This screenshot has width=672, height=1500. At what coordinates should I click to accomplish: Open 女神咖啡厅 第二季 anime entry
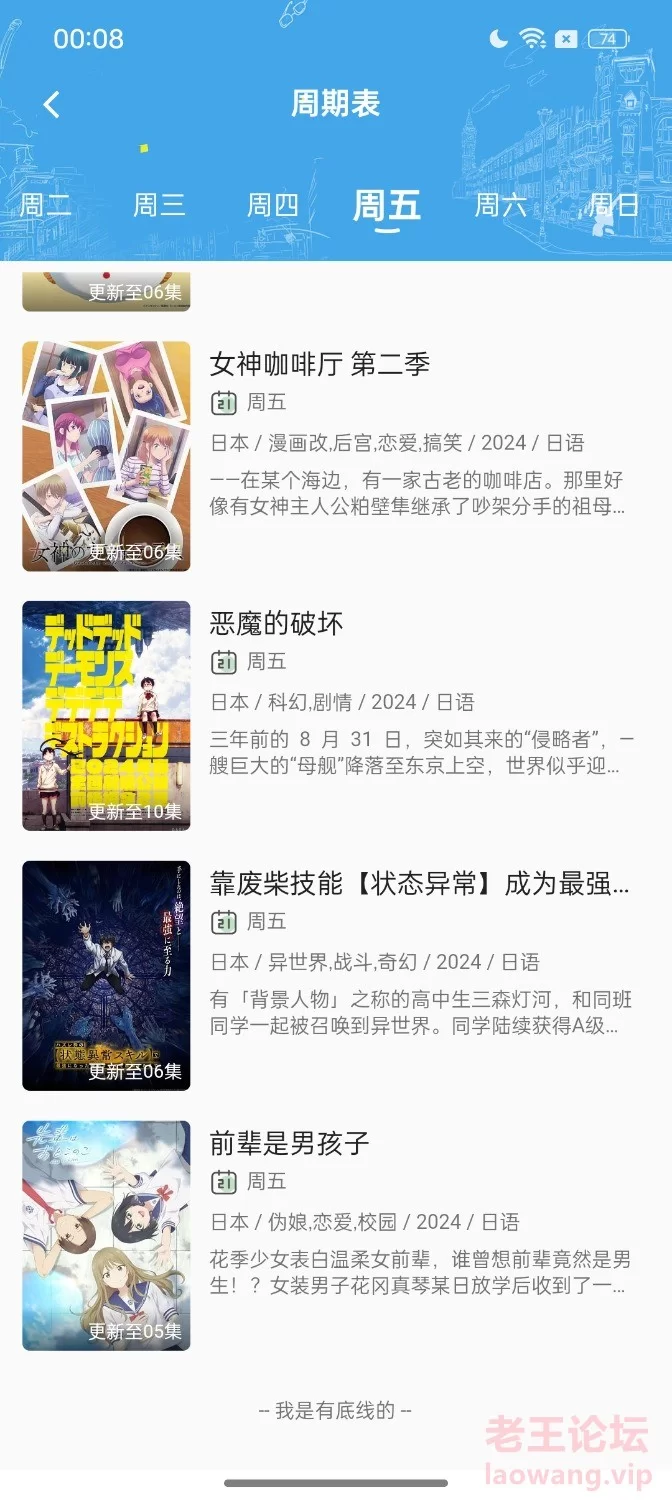click(320, 363)
